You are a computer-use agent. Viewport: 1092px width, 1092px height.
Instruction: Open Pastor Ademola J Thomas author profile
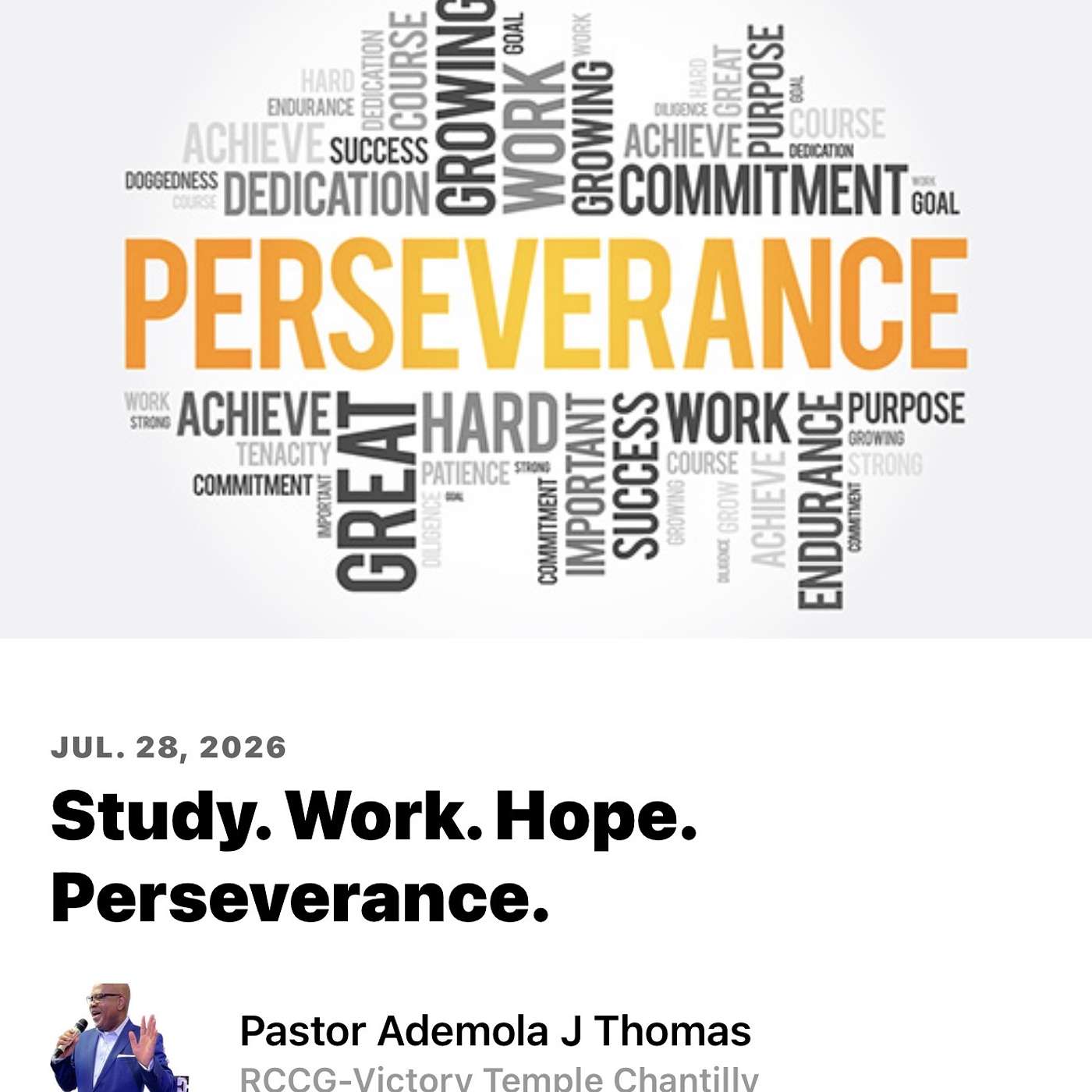tap(495, 1031)
